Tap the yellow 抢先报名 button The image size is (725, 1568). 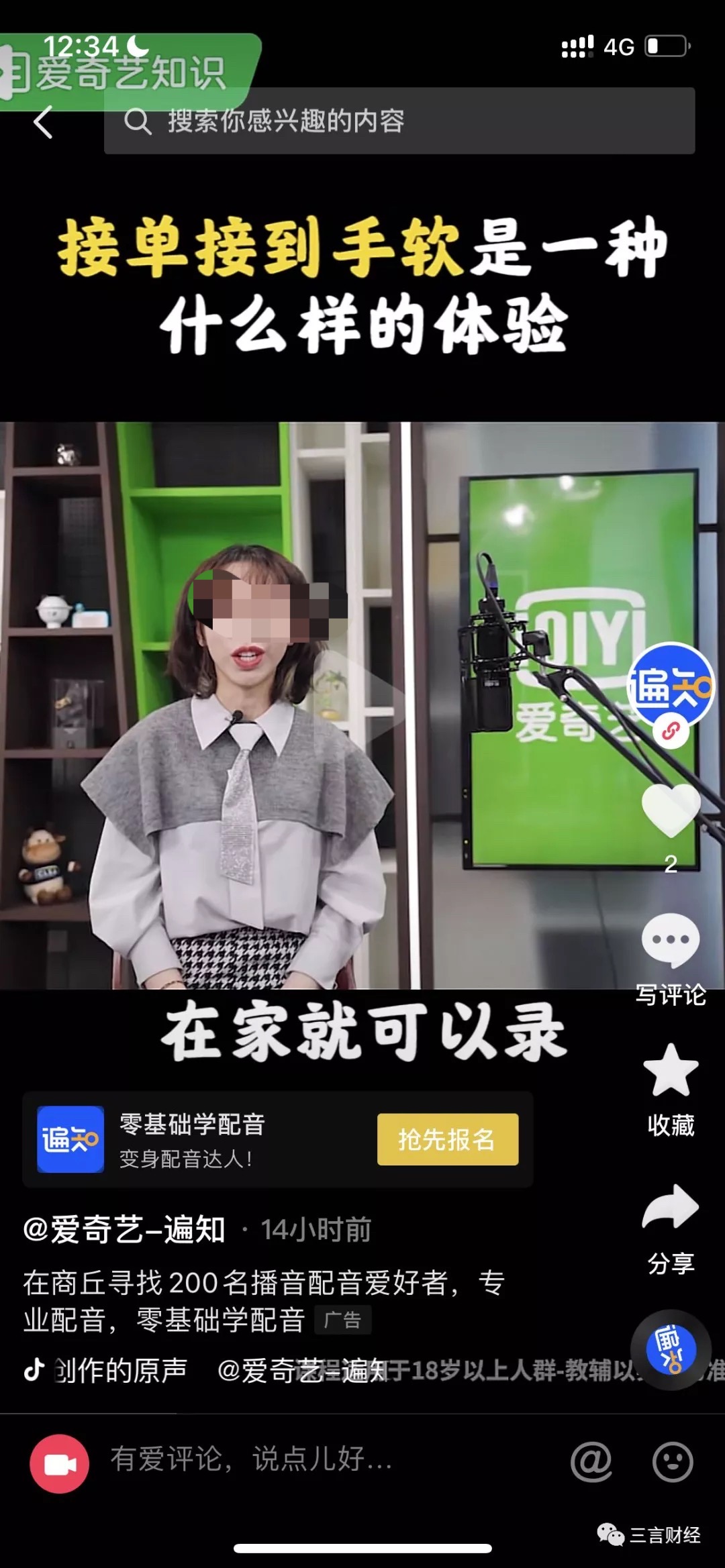point(447,1139)
